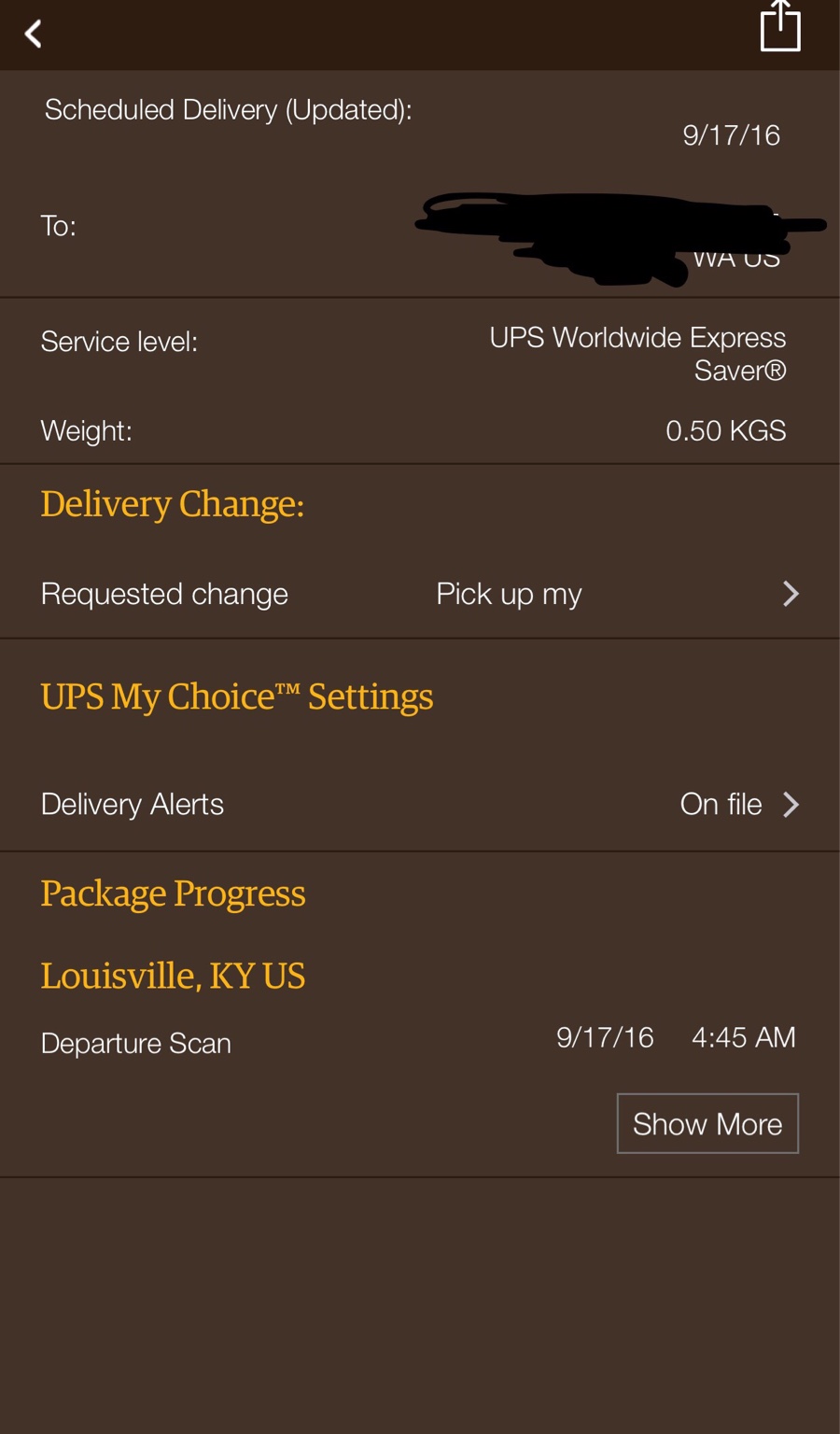Tap Show More package progress
The width and height of the screenshot is (840, 1434).
point(707,1123)
